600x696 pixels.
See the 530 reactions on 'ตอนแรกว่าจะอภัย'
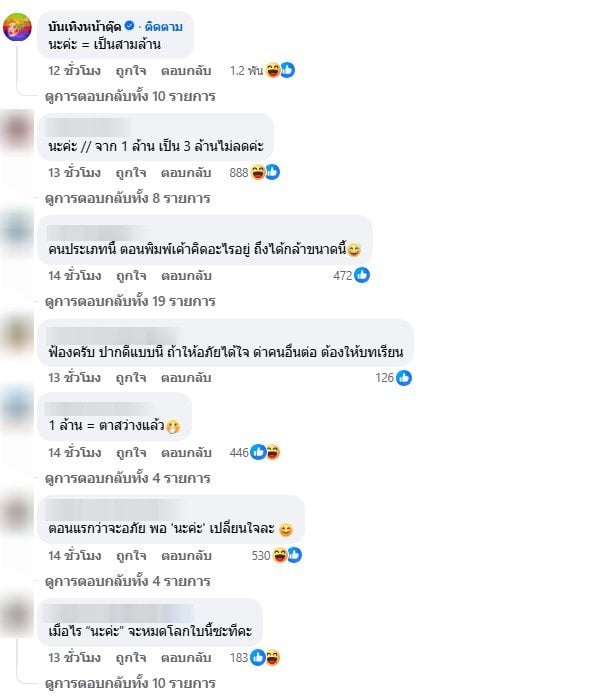(x=274, y=555)
